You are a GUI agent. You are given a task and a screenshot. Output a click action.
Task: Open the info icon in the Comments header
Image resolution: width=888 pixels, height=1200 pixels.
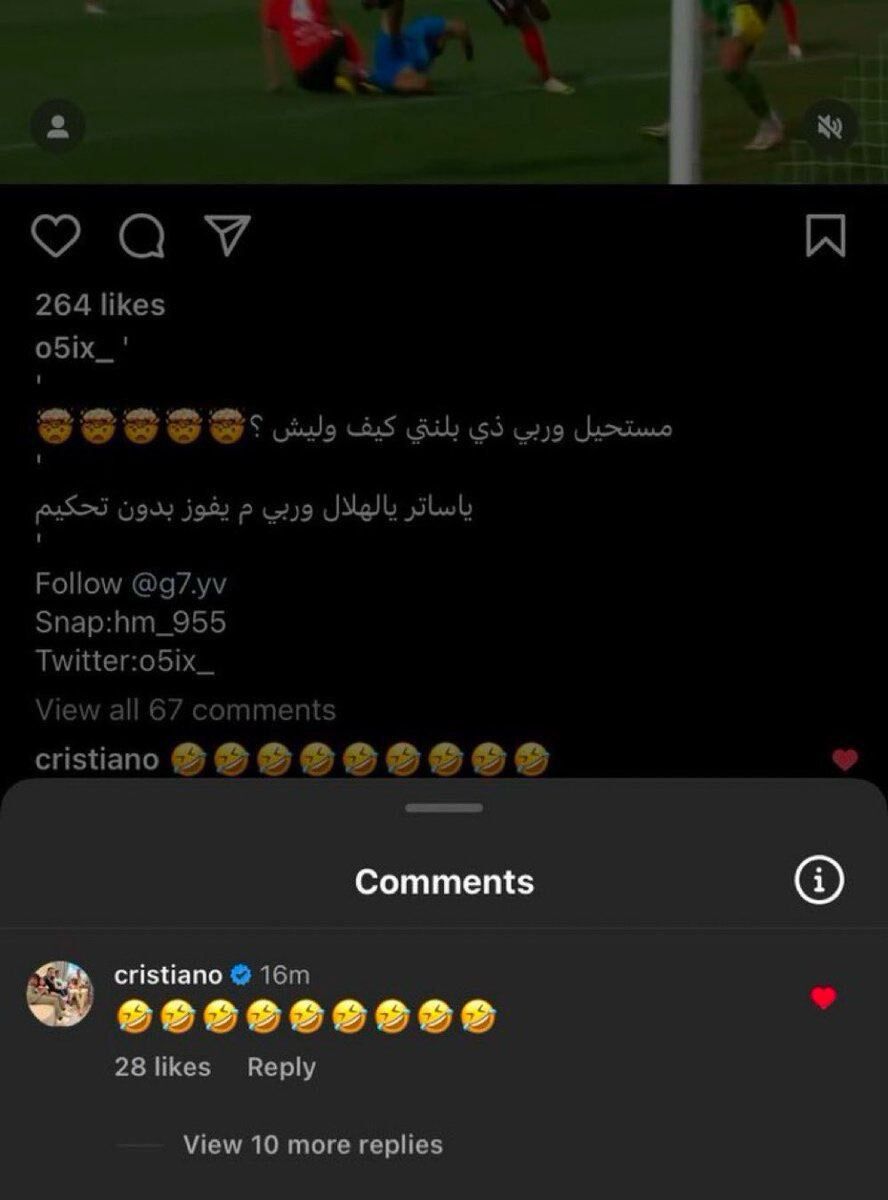(819, 881)
